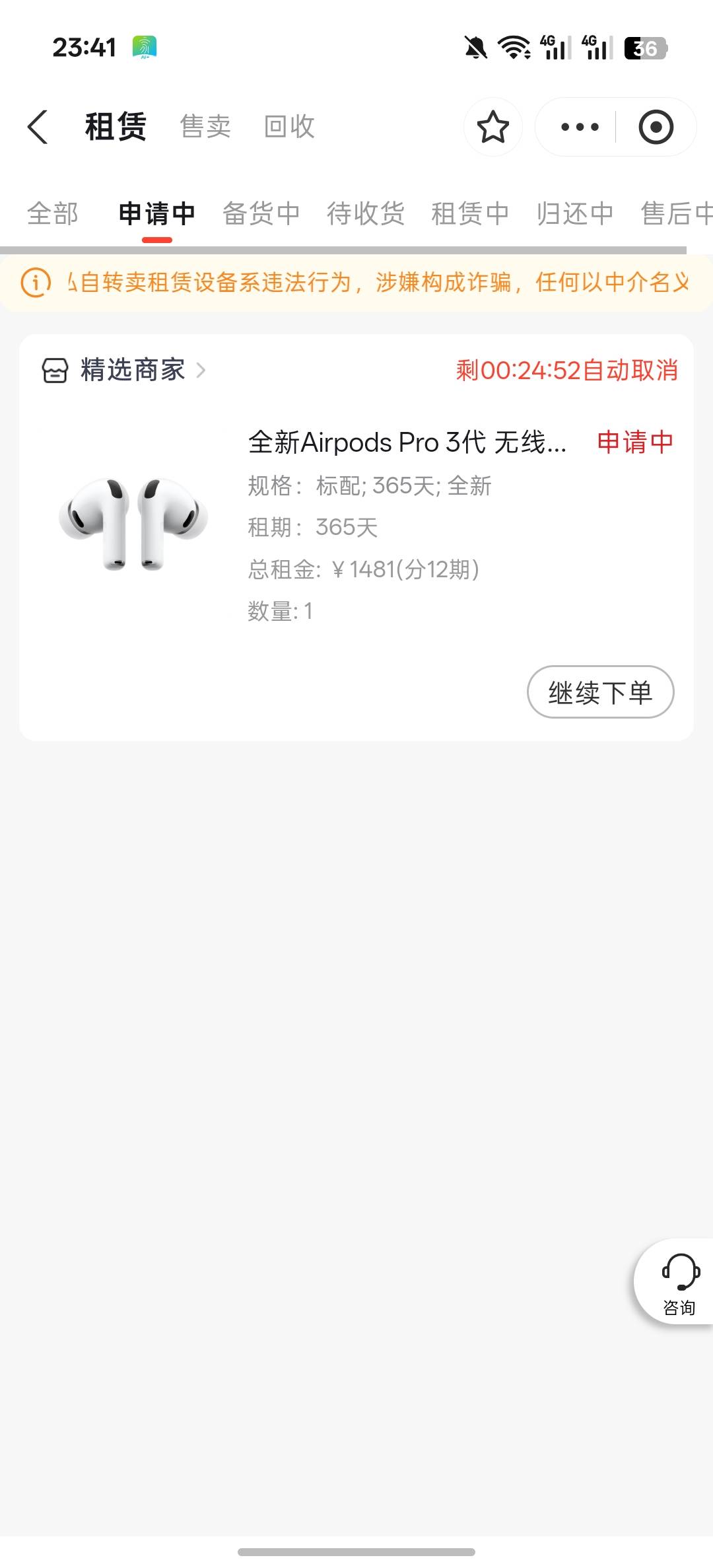This screenshot has width=713, height=1568.
Task: Go back using the top-left arrow
Action: (38, 127)
